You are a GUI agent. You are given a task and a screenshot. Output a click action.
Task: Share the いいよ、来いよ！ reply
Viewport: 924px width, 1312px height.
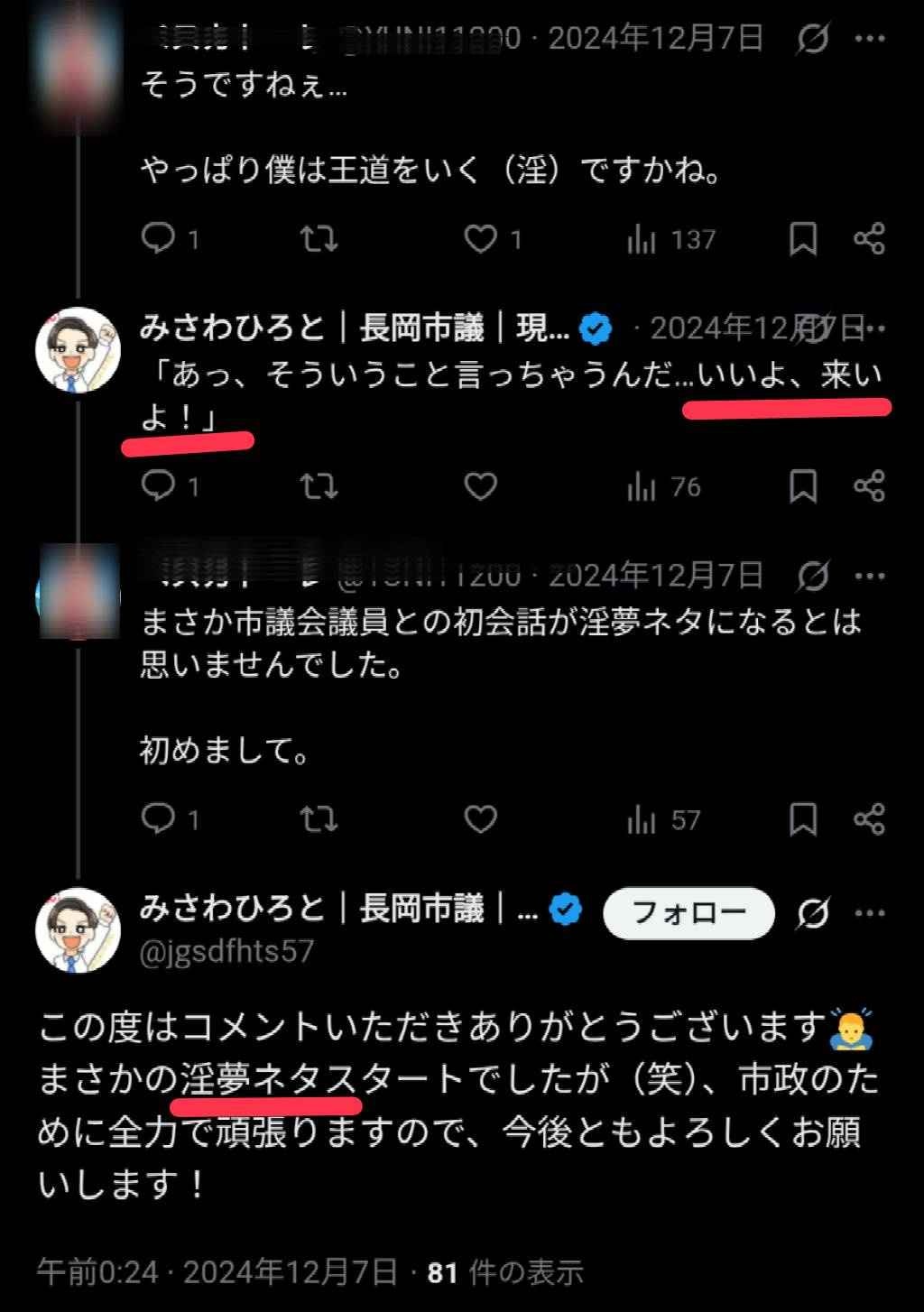869,487
